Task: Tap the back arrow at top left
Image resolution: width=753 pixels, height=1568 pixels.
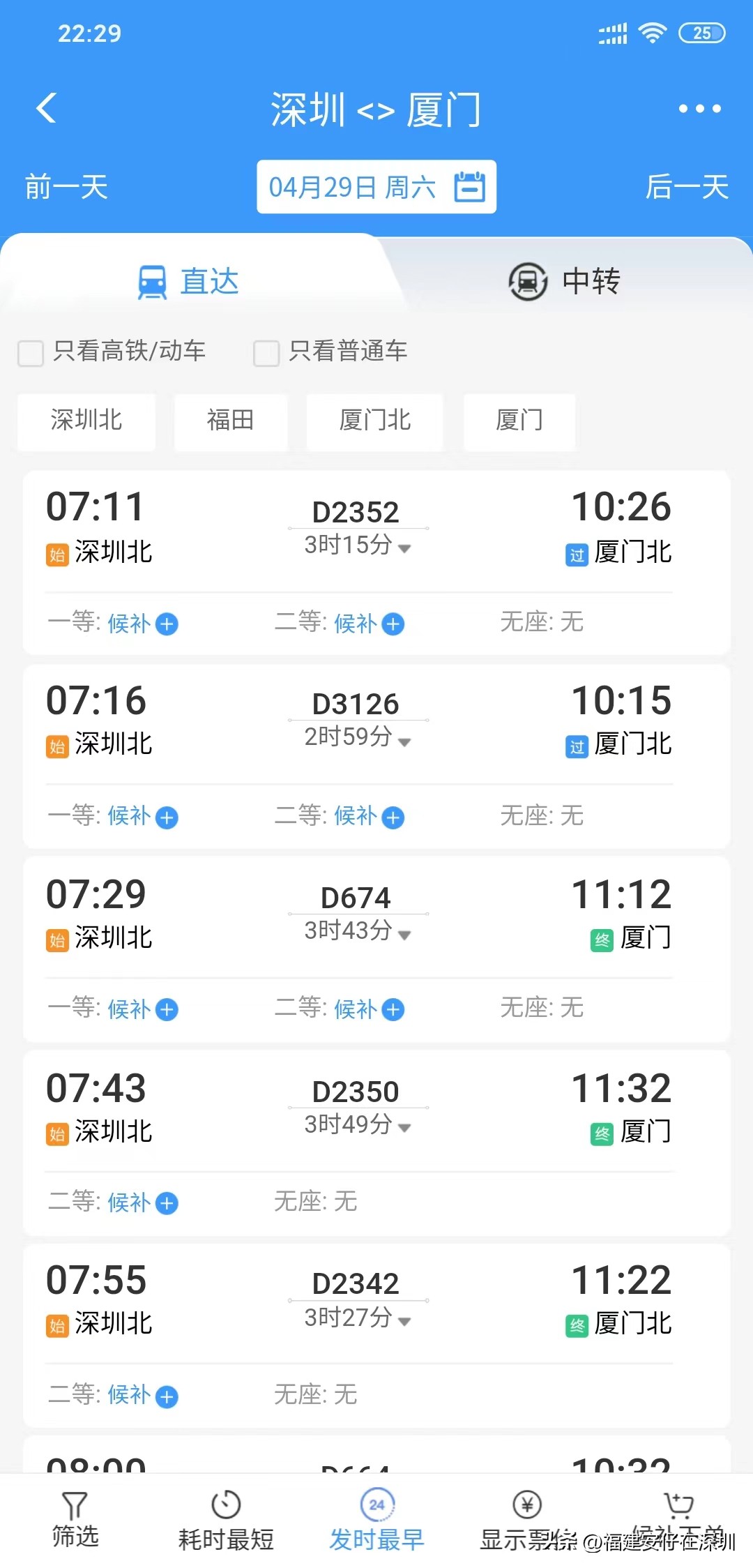Action: 46,109
